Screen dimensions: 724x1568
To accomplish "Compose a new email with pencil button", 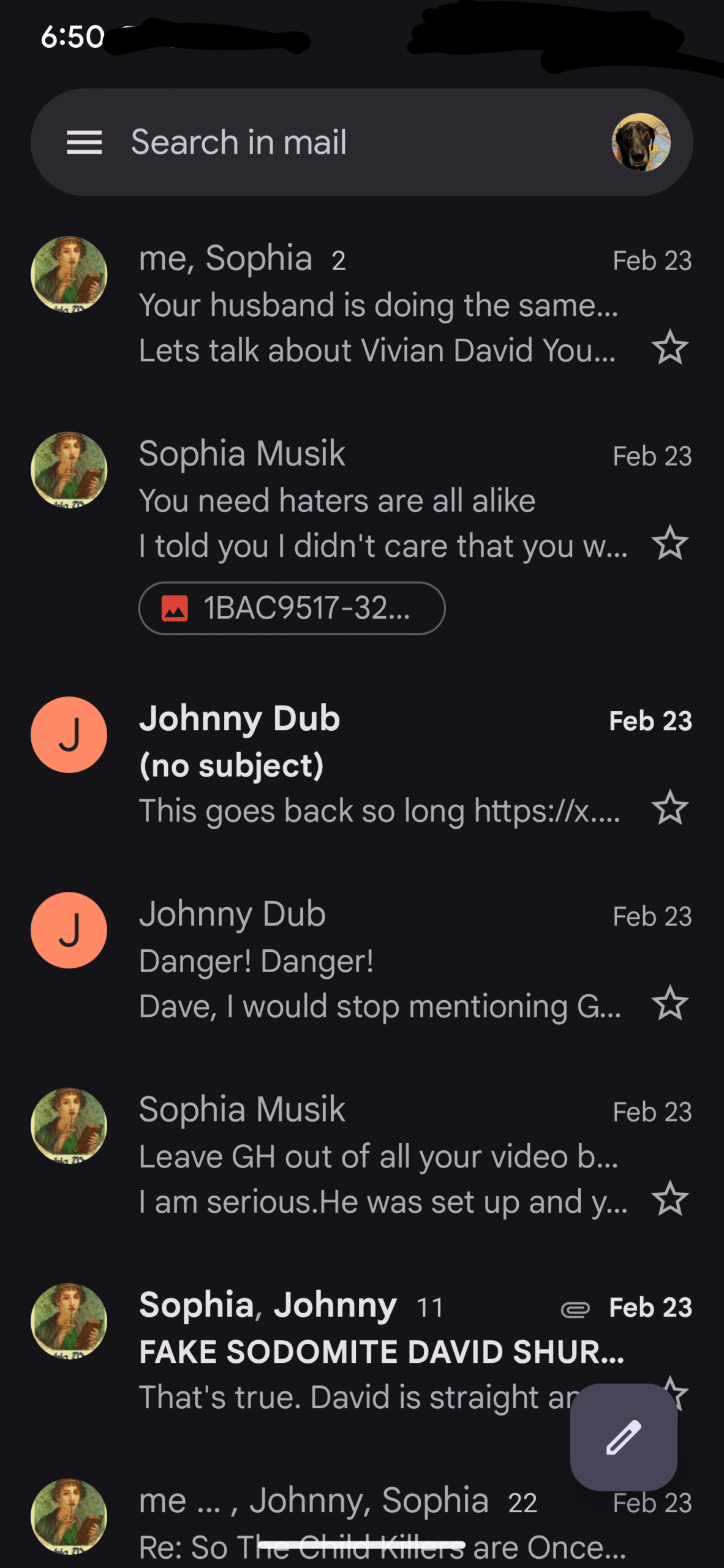I will click(x=624, y=1437).
